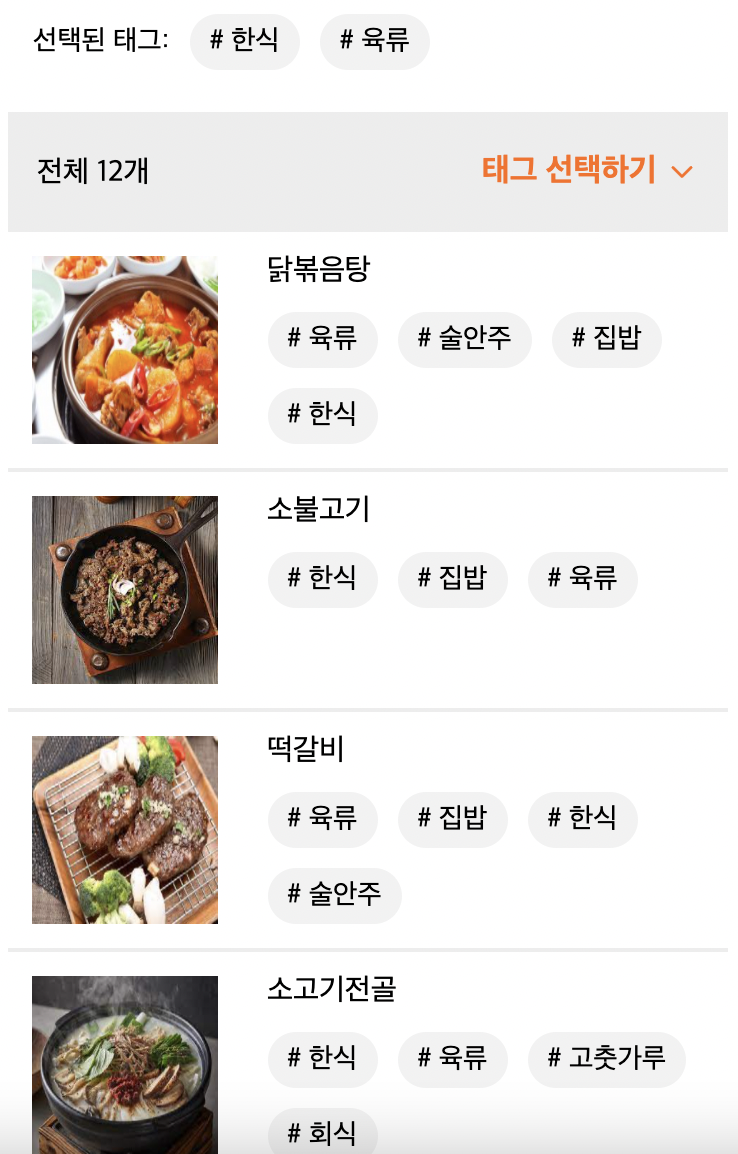Tap the # 육류 tag under 소불고기
The height and width of the screenshot is (1154, 738).
click(582, 578)
